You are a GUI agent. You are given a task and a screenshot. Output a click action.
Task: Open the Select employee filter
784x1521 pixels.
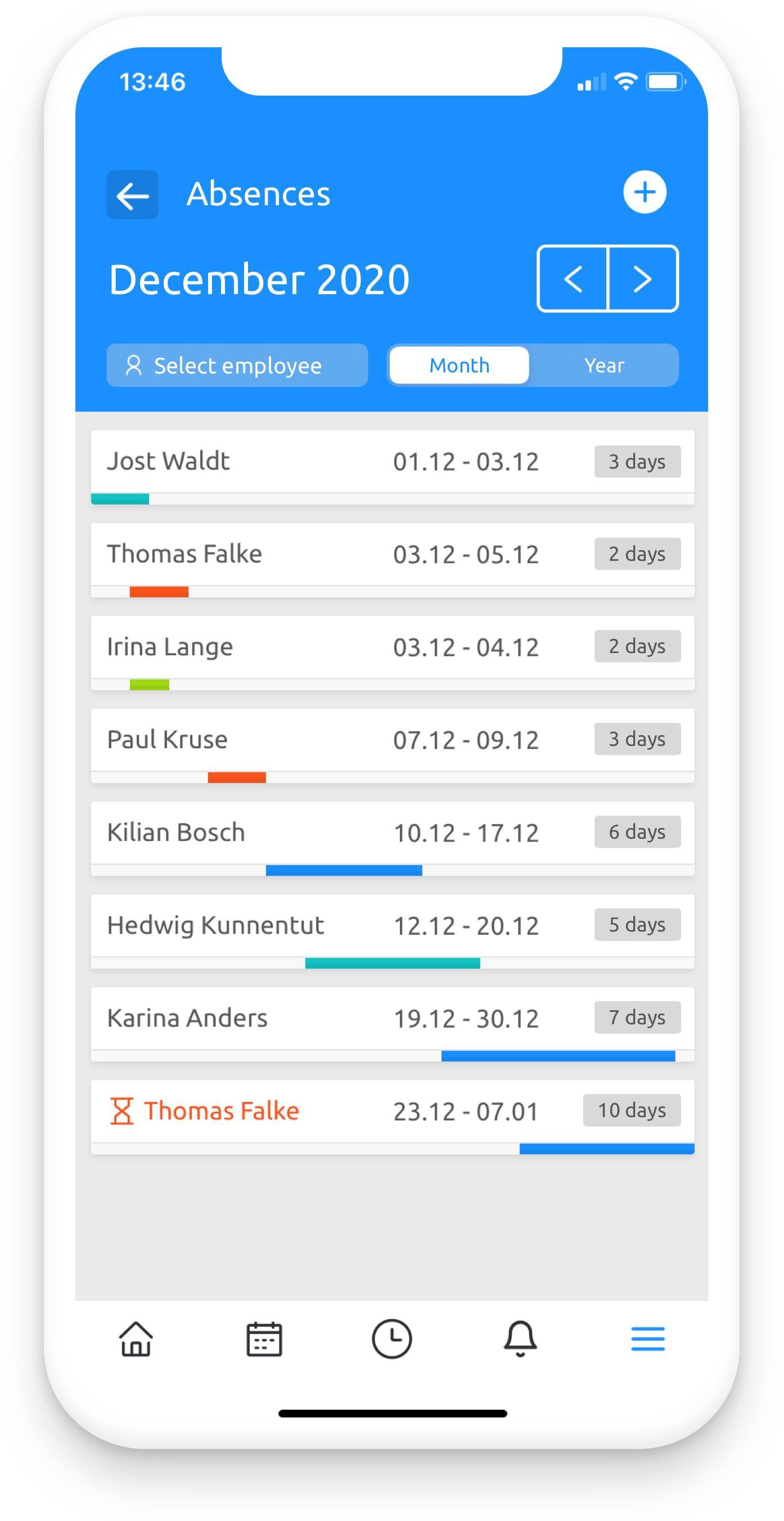[237, 366]
